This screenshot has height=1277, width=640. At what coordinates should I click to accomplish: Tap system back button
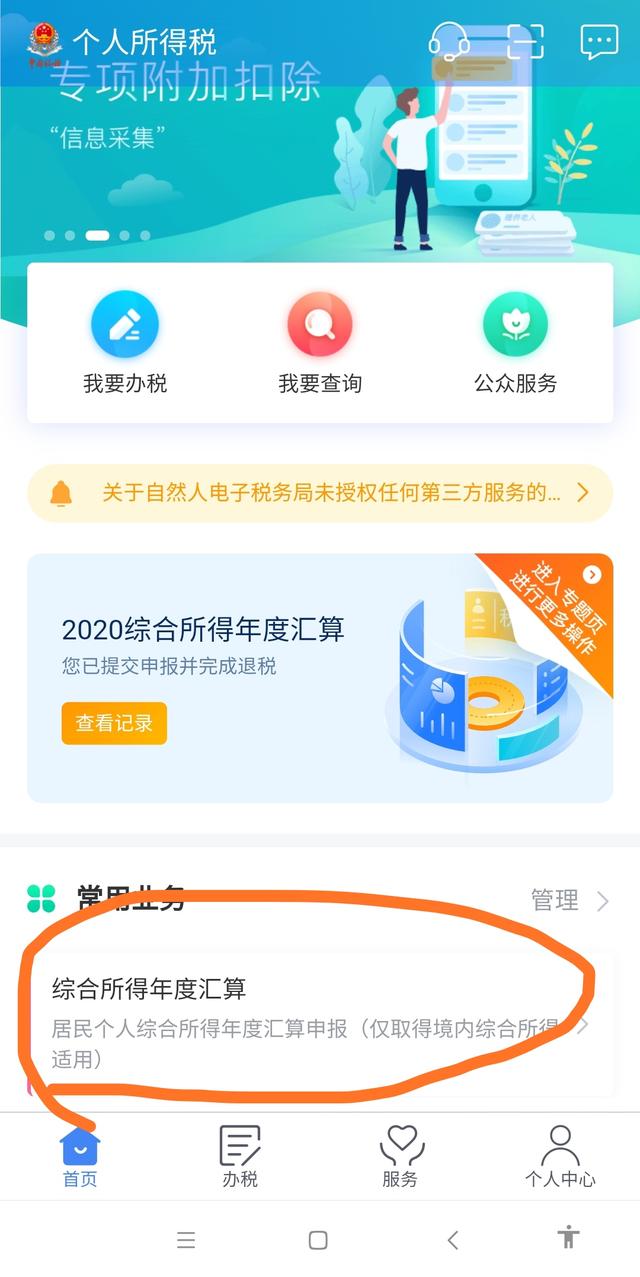(453, 1240)
